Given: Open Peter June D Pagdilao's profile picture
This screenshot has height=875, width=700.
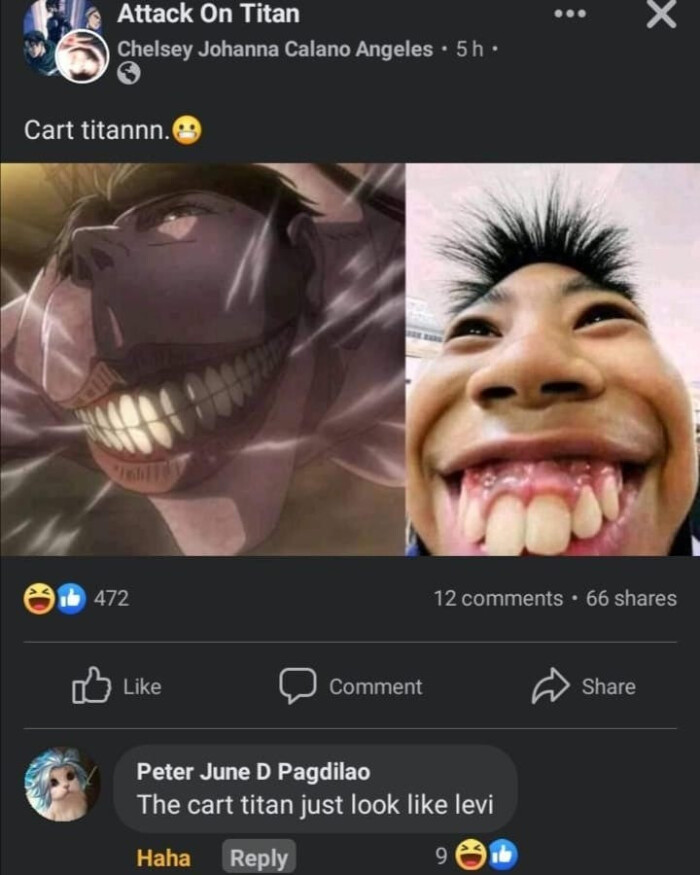Looking at the screenshot, I should pyautogui.click(x=62, y=785).
